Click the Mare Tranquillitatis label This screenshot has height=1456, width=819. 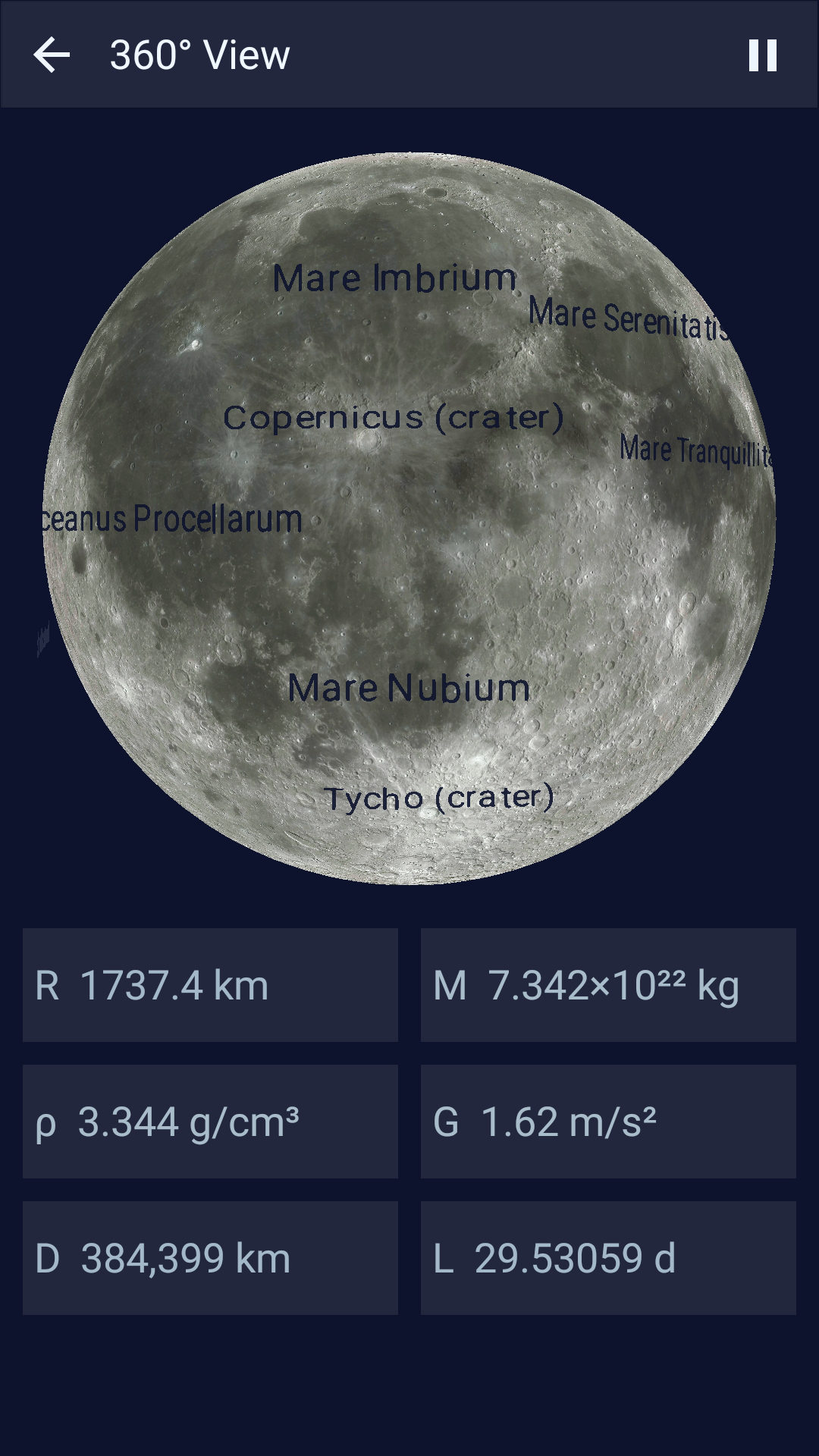coord(698,450)
